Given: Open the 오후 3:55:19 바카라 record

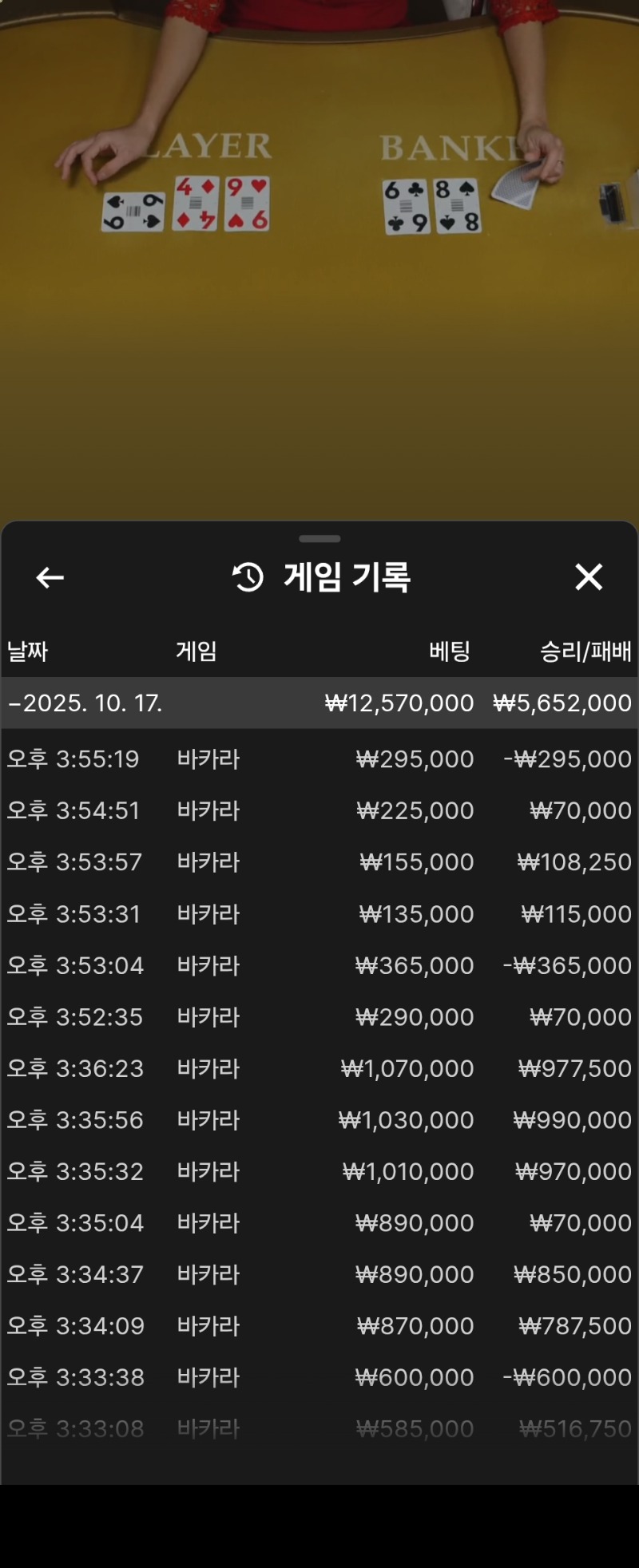Looking at the screenshot, I should pyautogui.click(x=319, y=758).
